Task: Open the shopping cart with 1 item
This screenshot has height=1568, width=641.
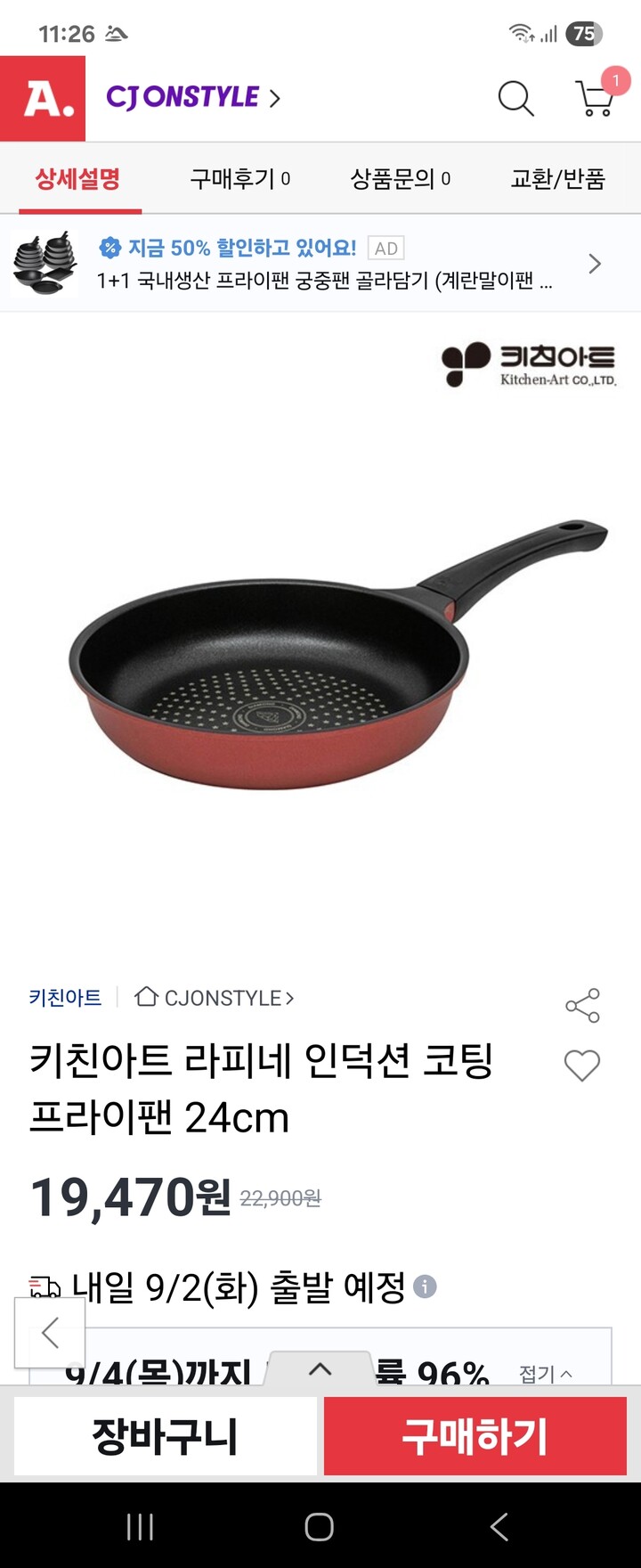Action: [592, 100]
